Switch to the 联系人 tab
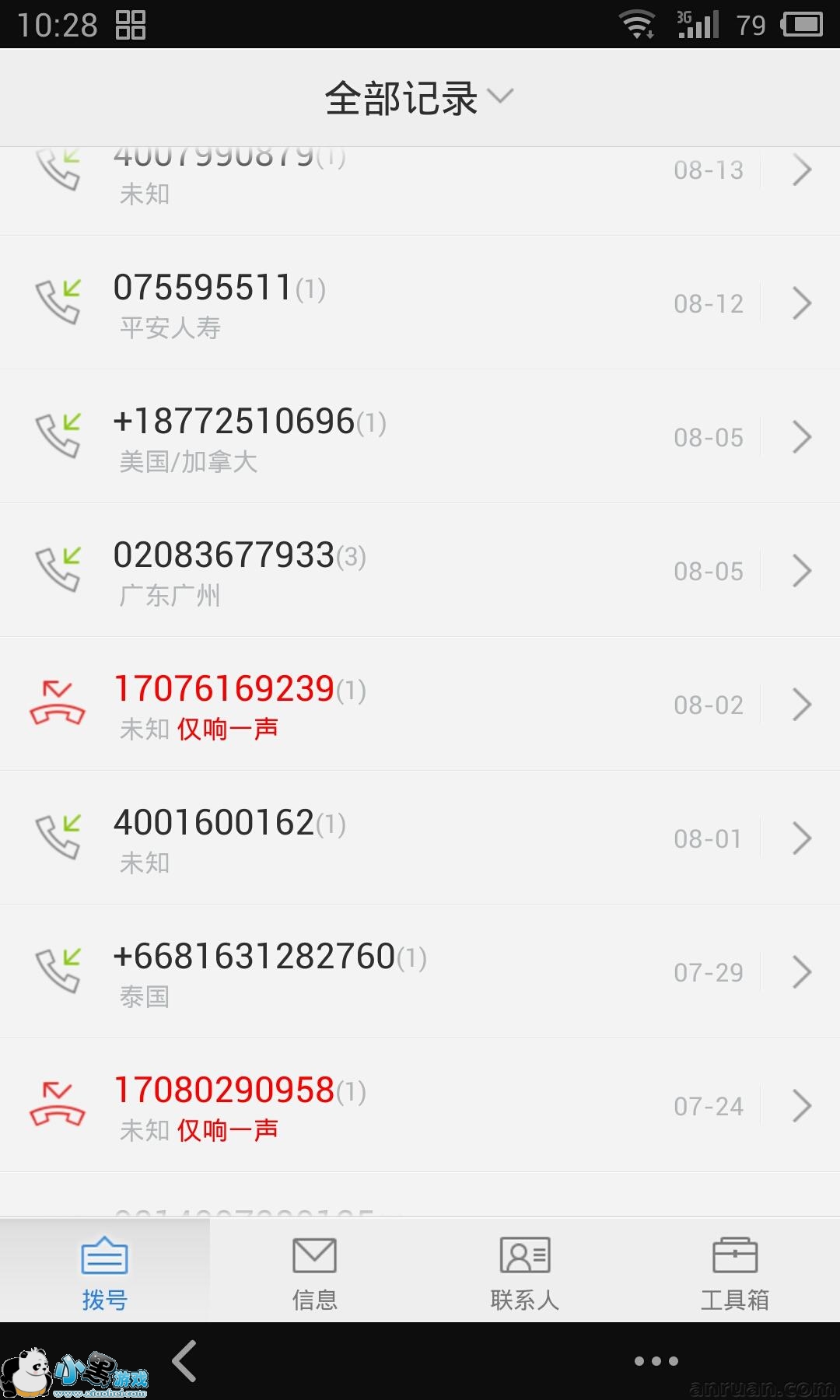Viewport: 840px width, 1400px height. pos(525,1271)
